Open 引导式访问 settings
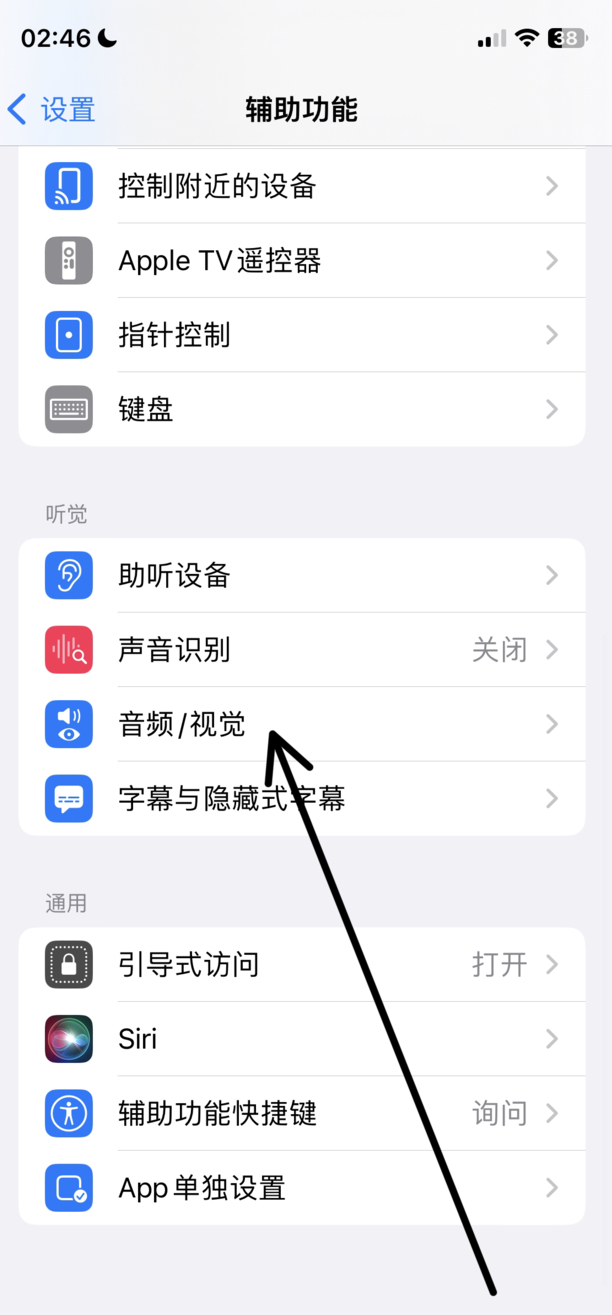This screenshot has height=1315, width=612. [x=300, y=965]
